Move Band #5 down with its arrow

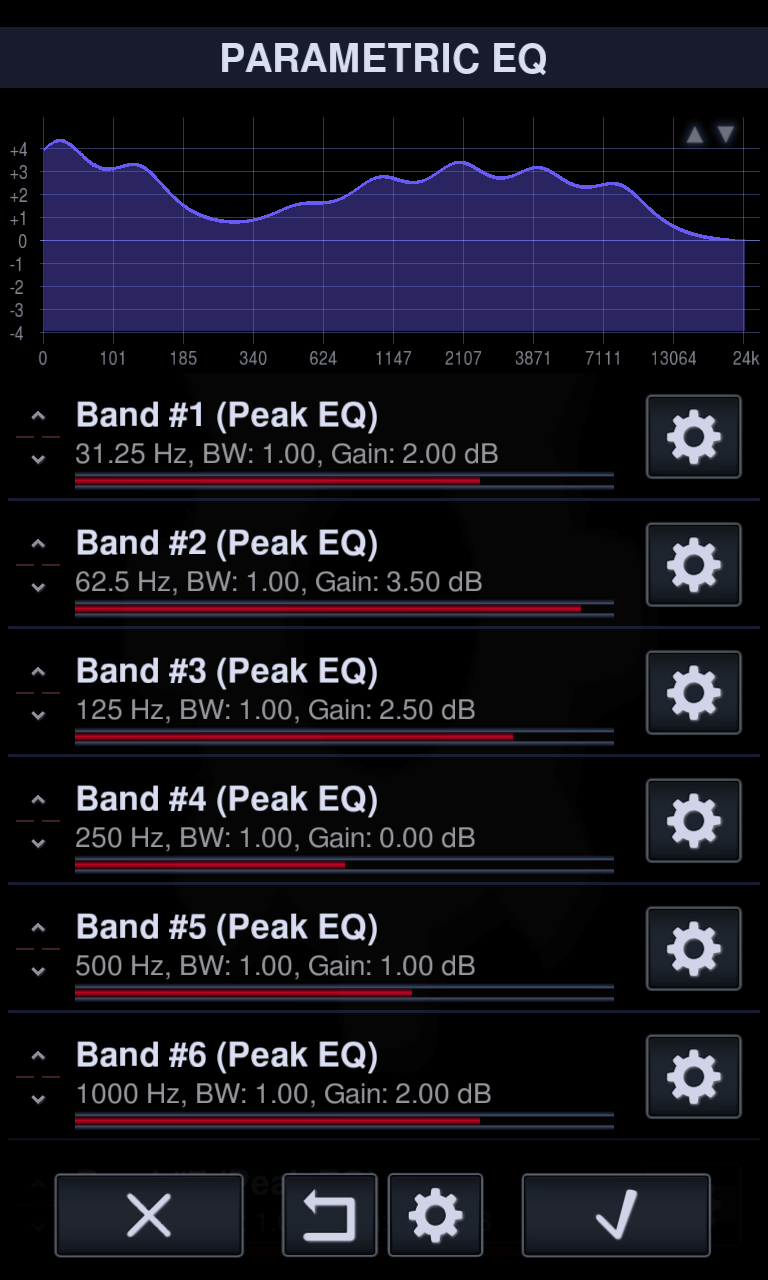coord(38,971)
